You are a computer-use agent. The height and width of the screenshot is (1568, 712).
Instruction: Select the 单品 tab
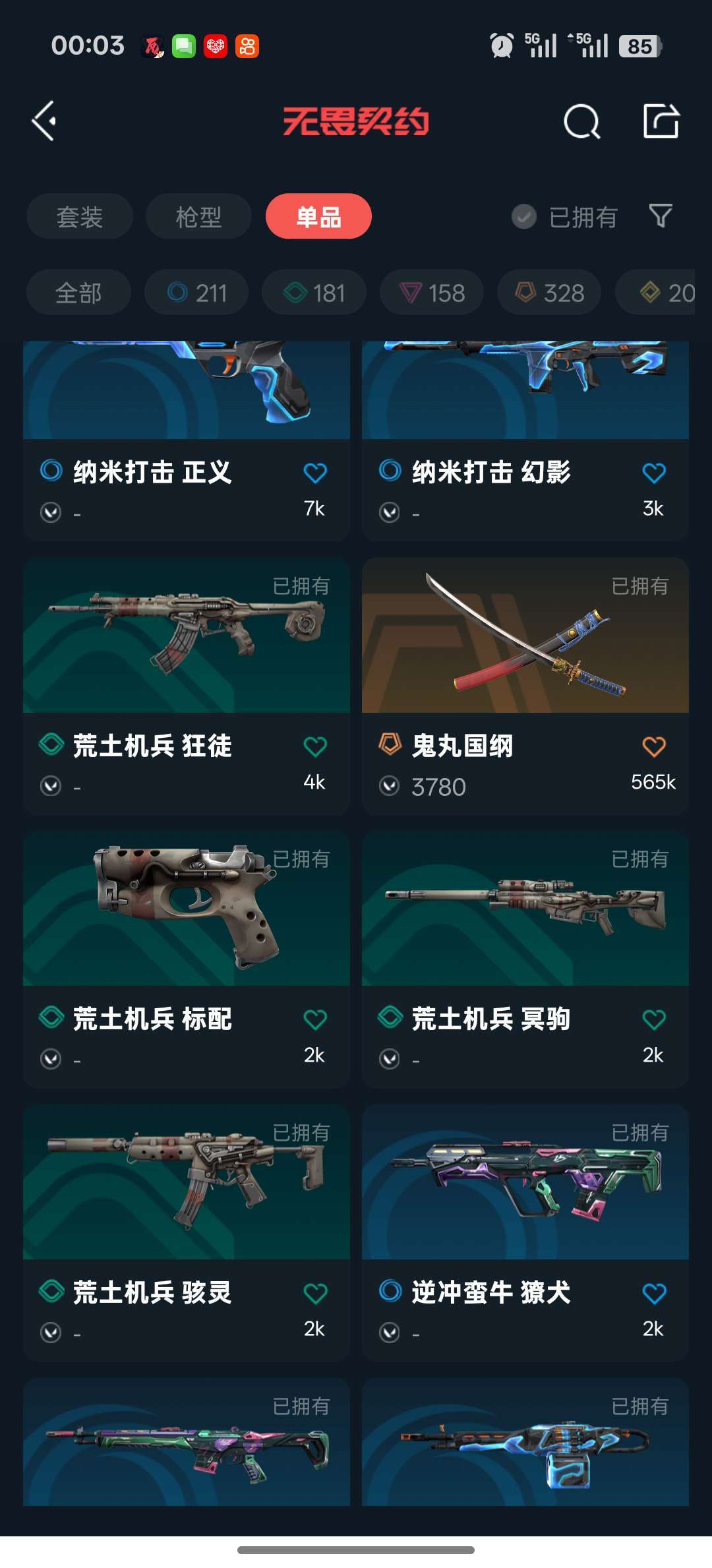(x=318, y=216)
